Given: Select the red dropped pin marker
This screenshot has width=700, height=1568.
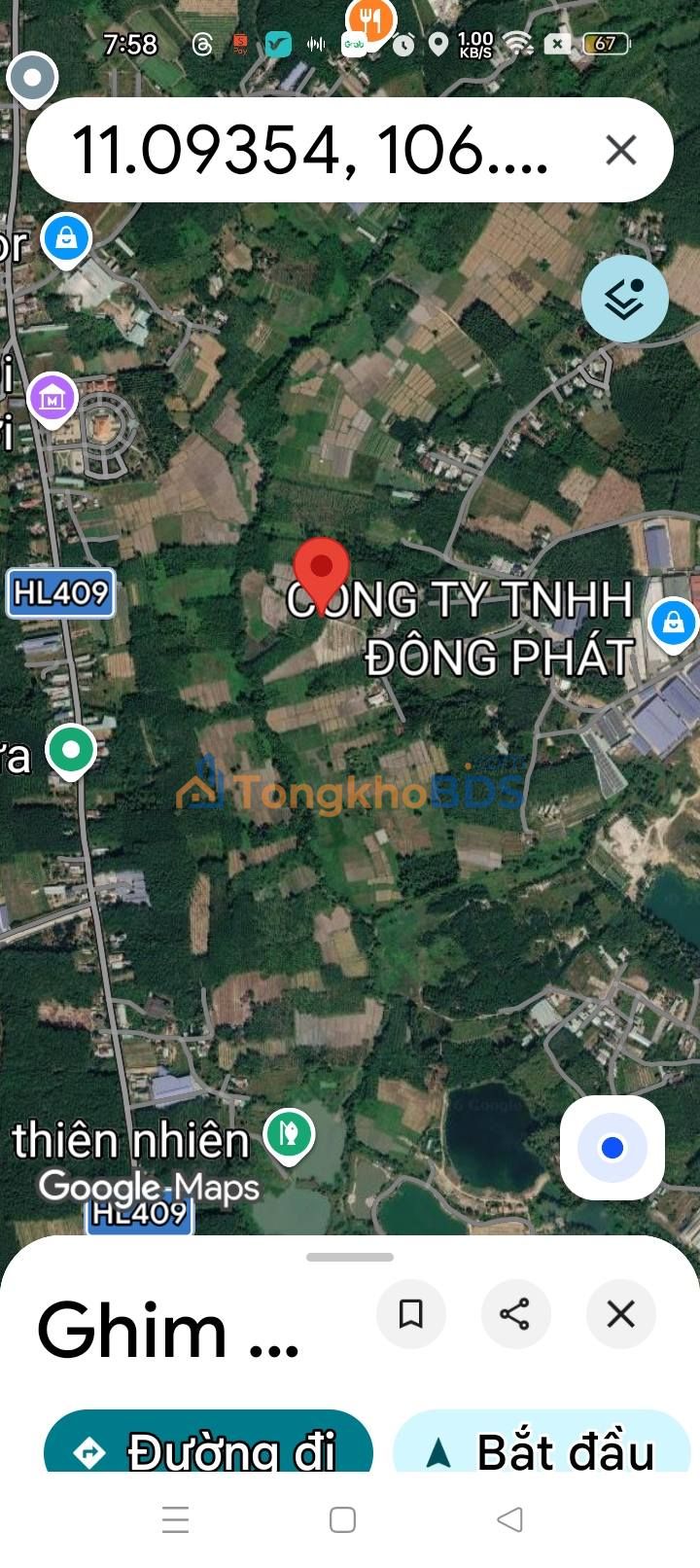Looking at the screenshot, I should 322,573.
